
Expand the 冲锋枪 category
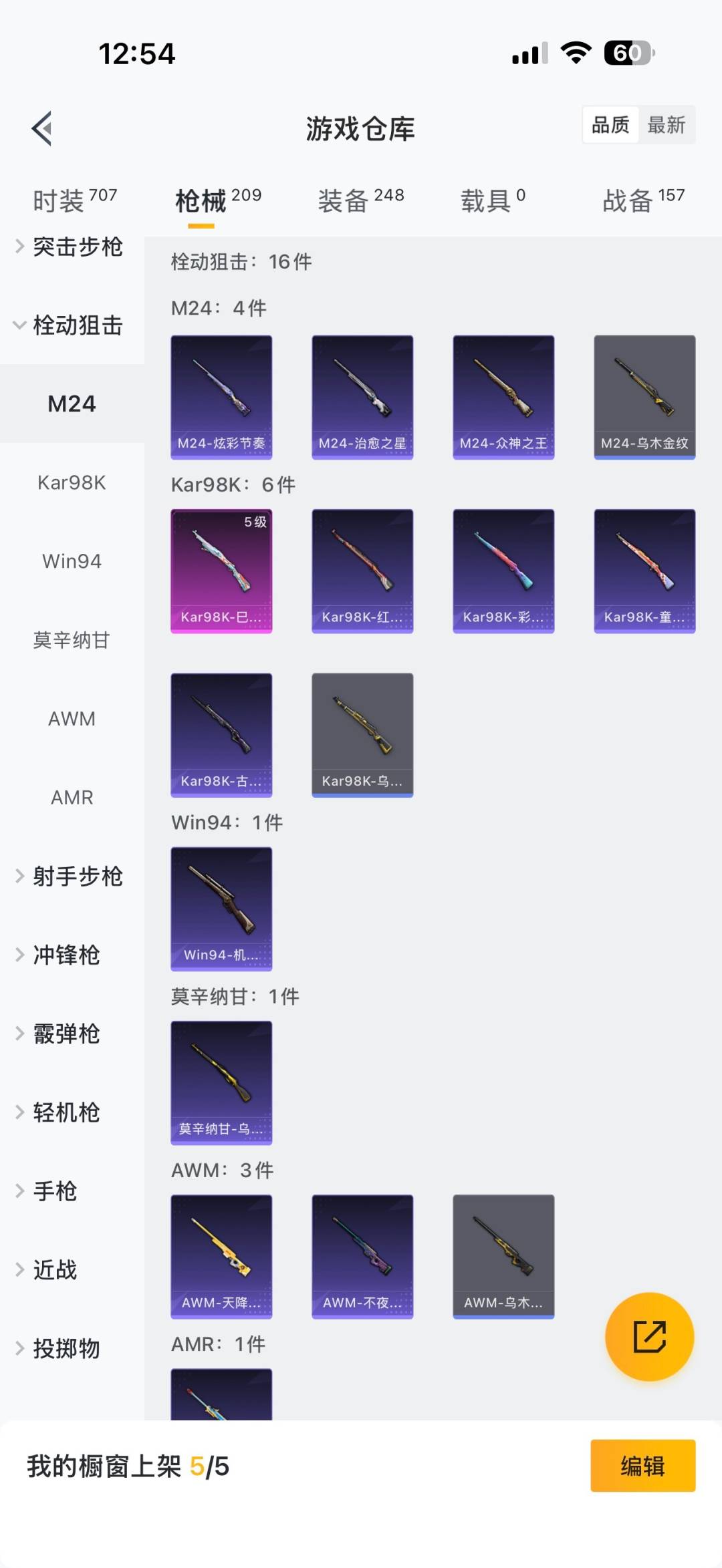pos(67,955)
